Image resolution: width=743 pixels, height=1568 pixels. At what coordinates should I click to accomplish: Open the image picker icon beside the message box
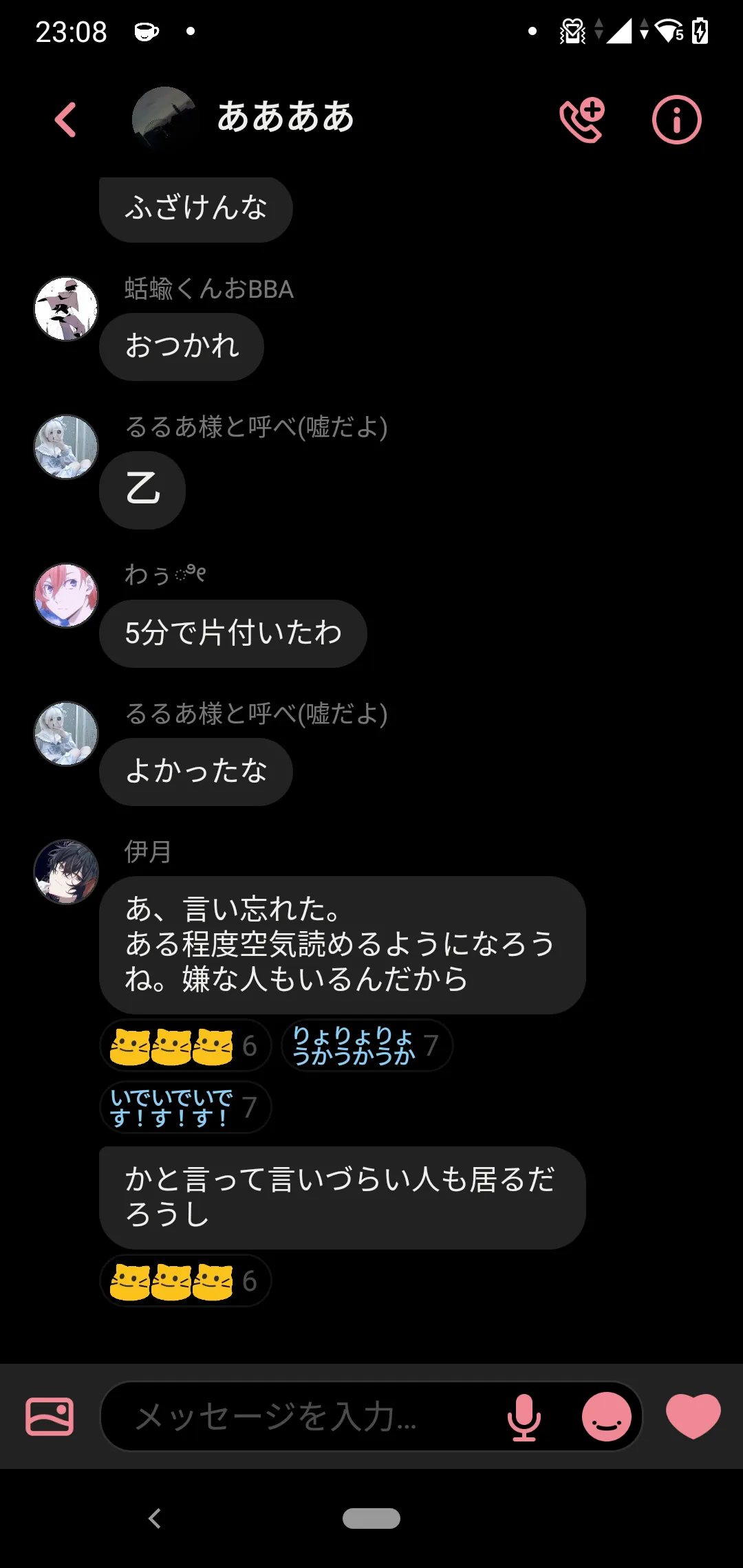click(50, 1417)
